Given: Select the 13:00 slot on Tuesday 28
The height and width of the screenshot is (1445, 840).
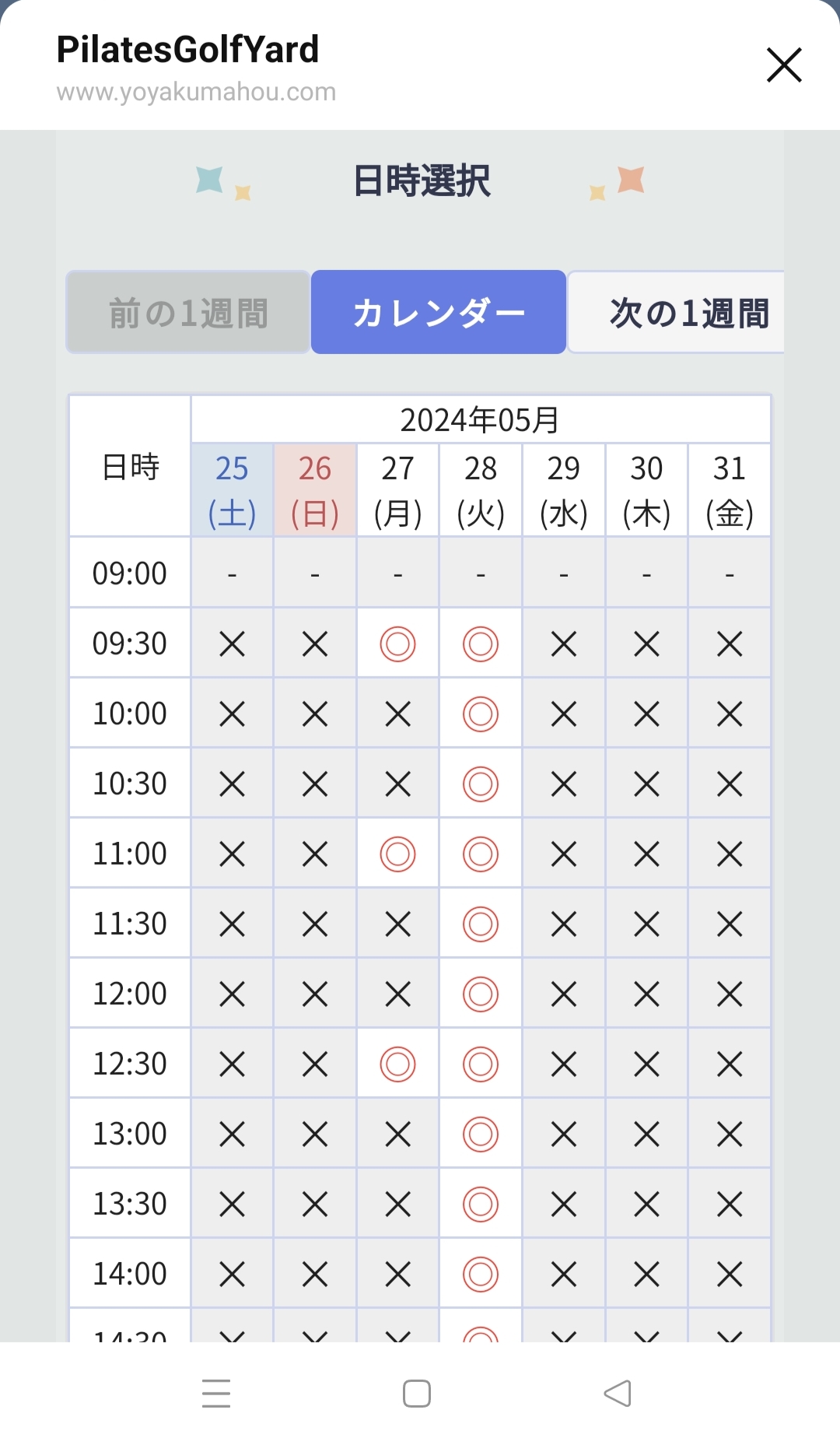Looking at the screenshot, I should pyautogui.click(x=481, y=1135).
